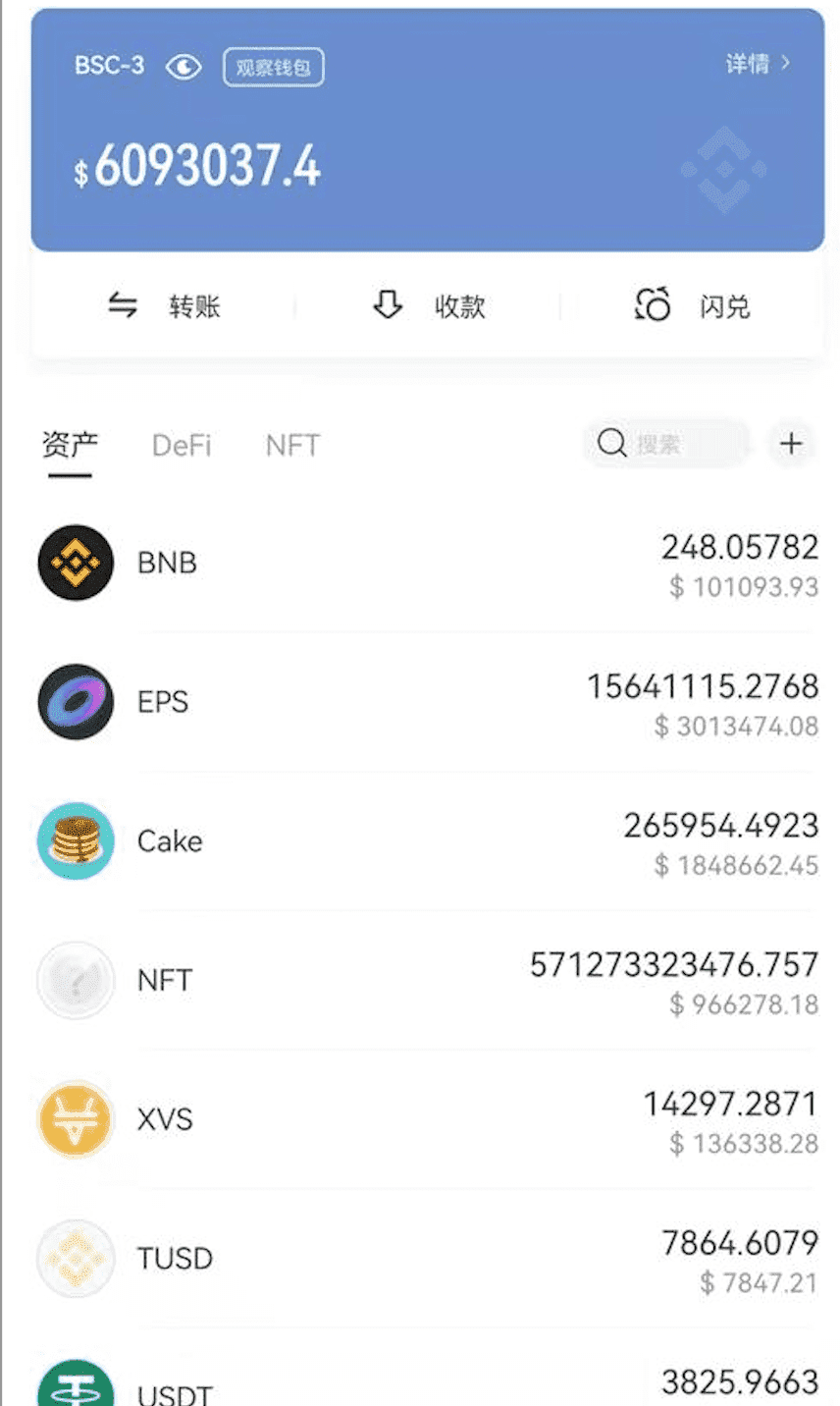Image resolution: width=840 pixels, height=1406 pixels.
Task: Tap the 搜索 search field
Action: 667,445
